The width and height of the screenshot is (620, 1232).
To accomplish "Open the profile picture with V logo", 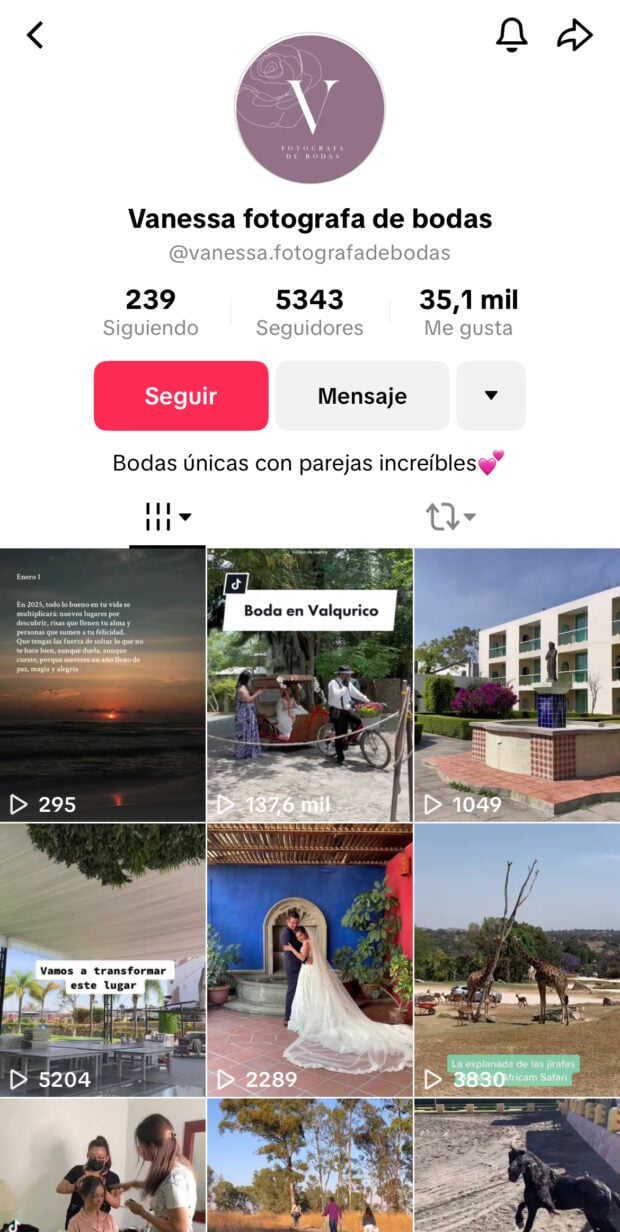I will (310, 108).
